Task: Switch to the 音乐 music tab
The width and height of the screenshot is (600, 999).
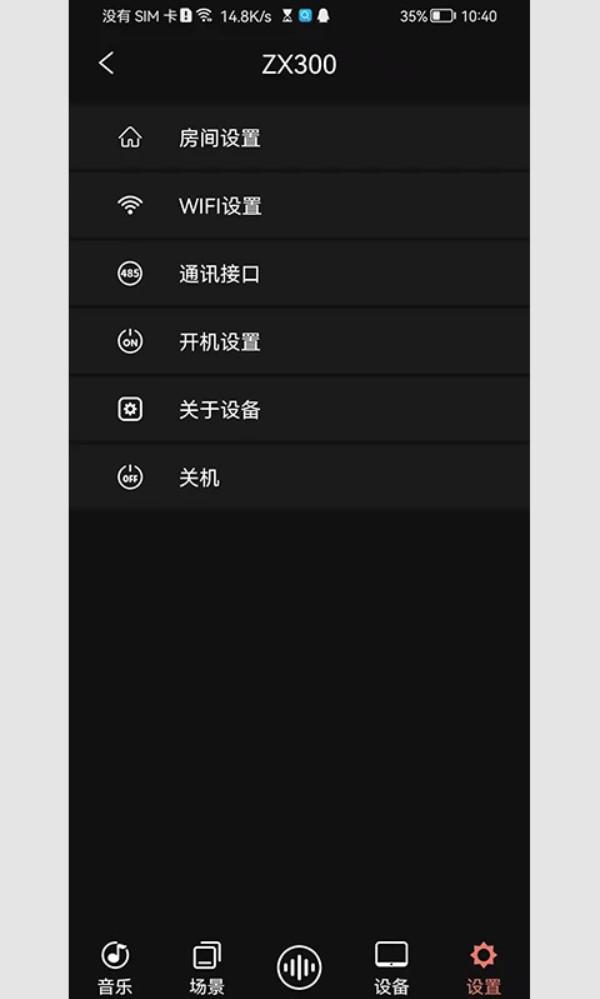Action: tap(115, 968)
